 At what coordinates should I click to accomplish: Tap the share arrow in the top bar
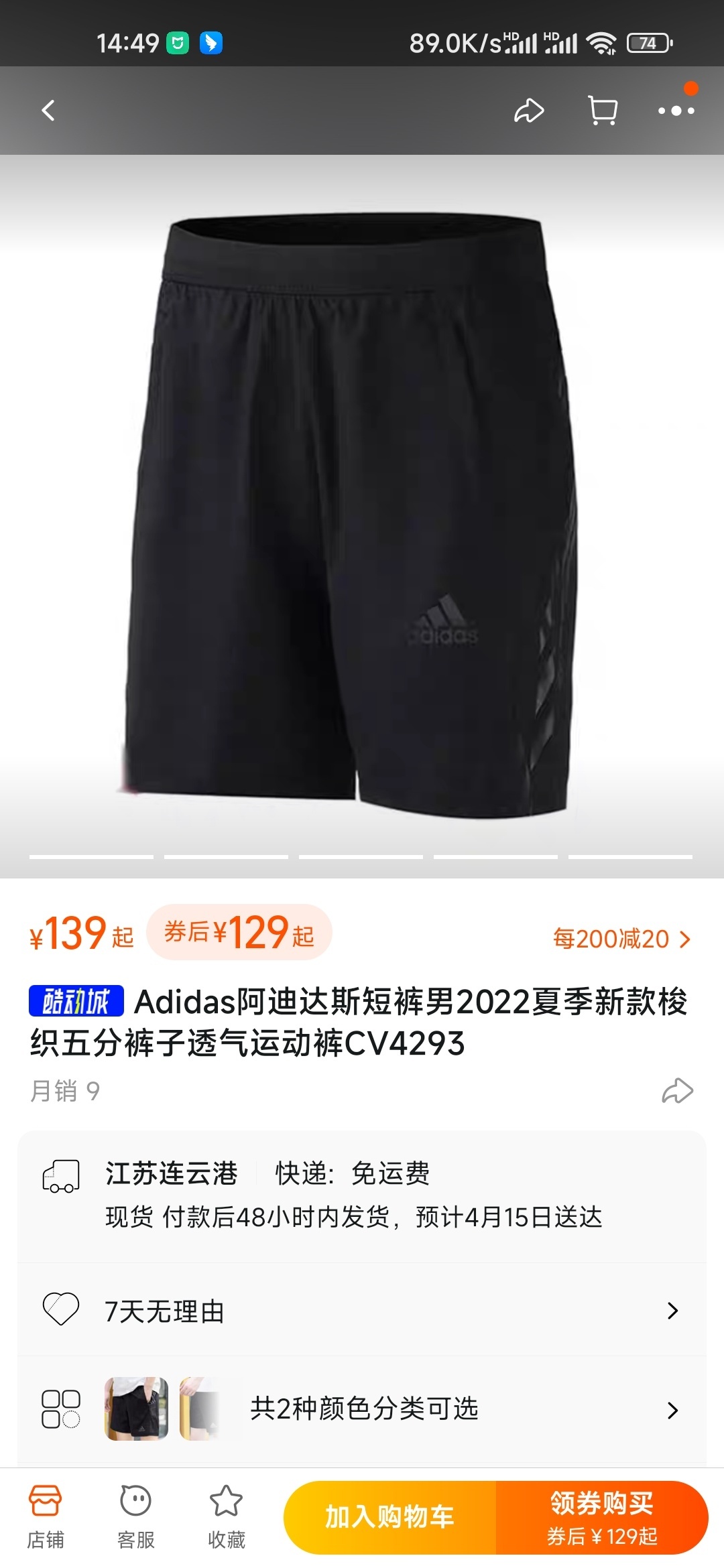click(x=529, y=109)
